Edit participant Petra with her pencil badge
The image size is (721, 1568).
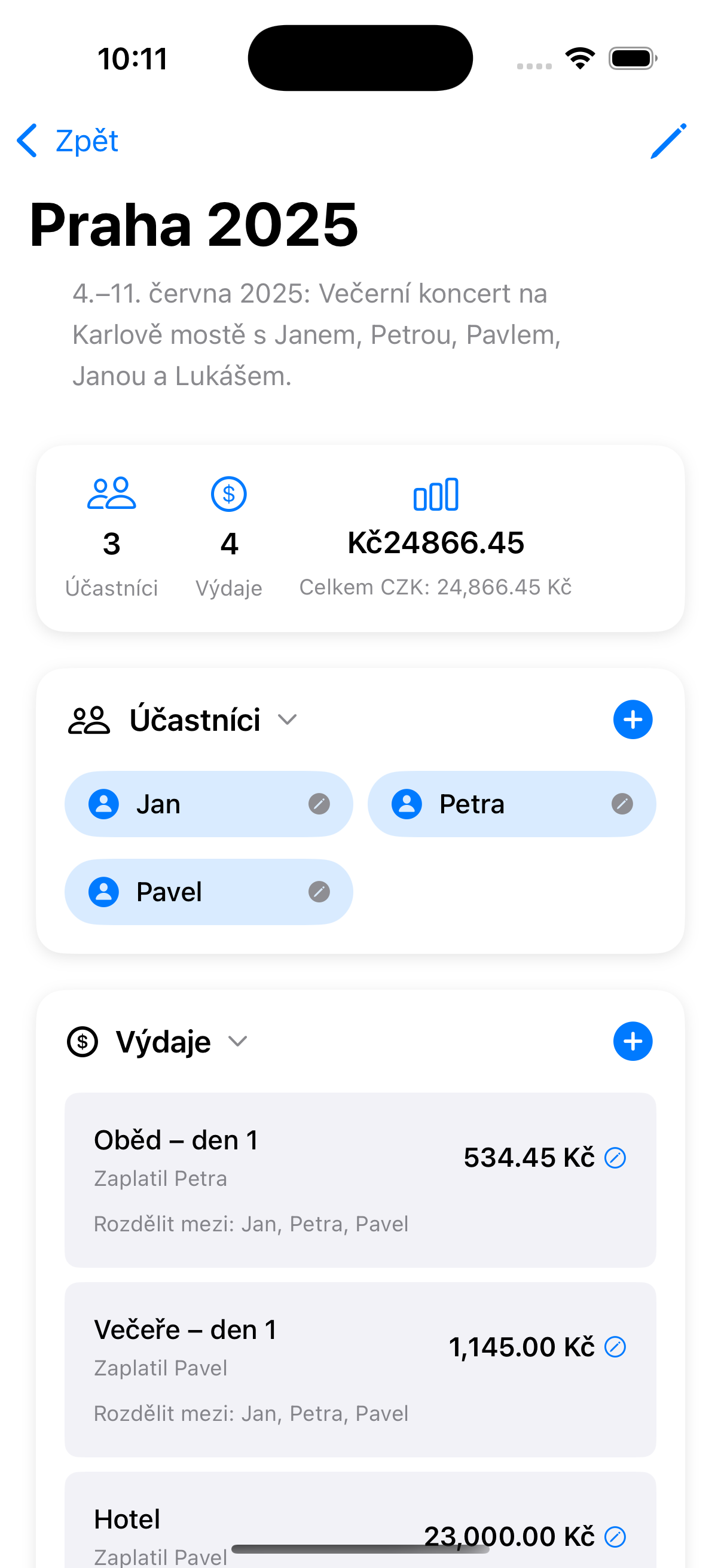coord(622,804)
